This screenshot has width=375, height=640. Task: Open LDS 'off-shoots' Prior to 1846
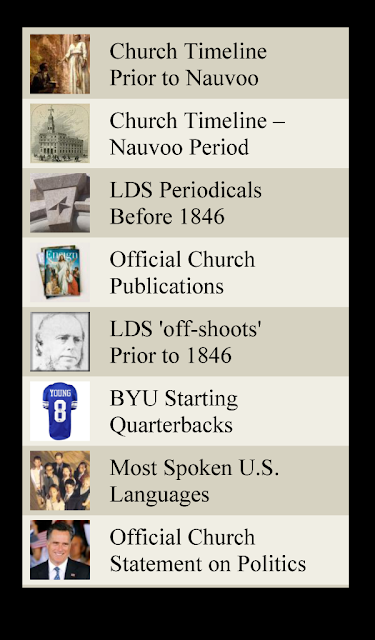pos(186,342)
